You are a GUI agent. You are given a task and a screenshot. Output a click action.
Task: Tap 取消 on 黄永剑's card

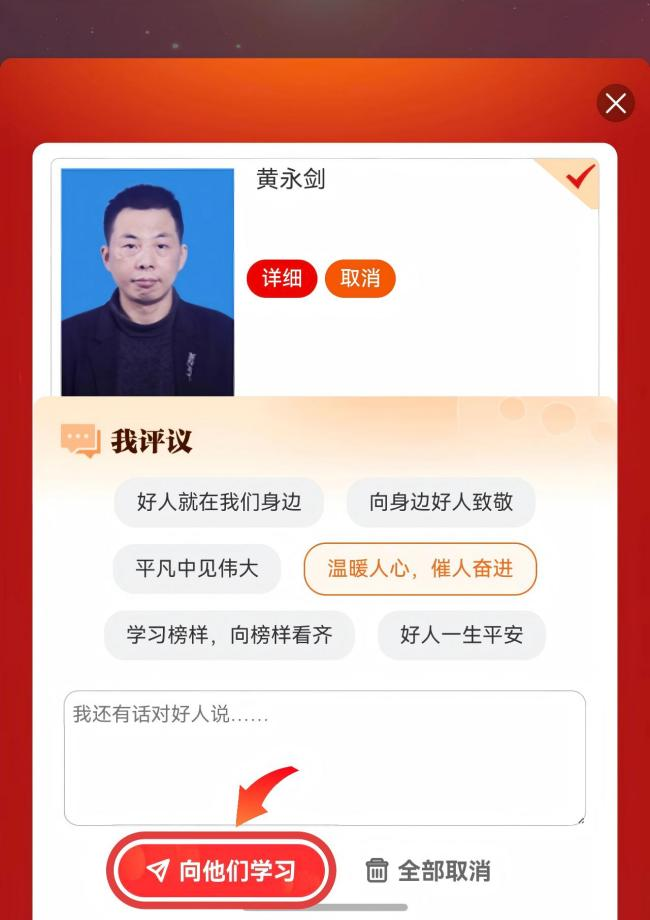tap(360, 279)
